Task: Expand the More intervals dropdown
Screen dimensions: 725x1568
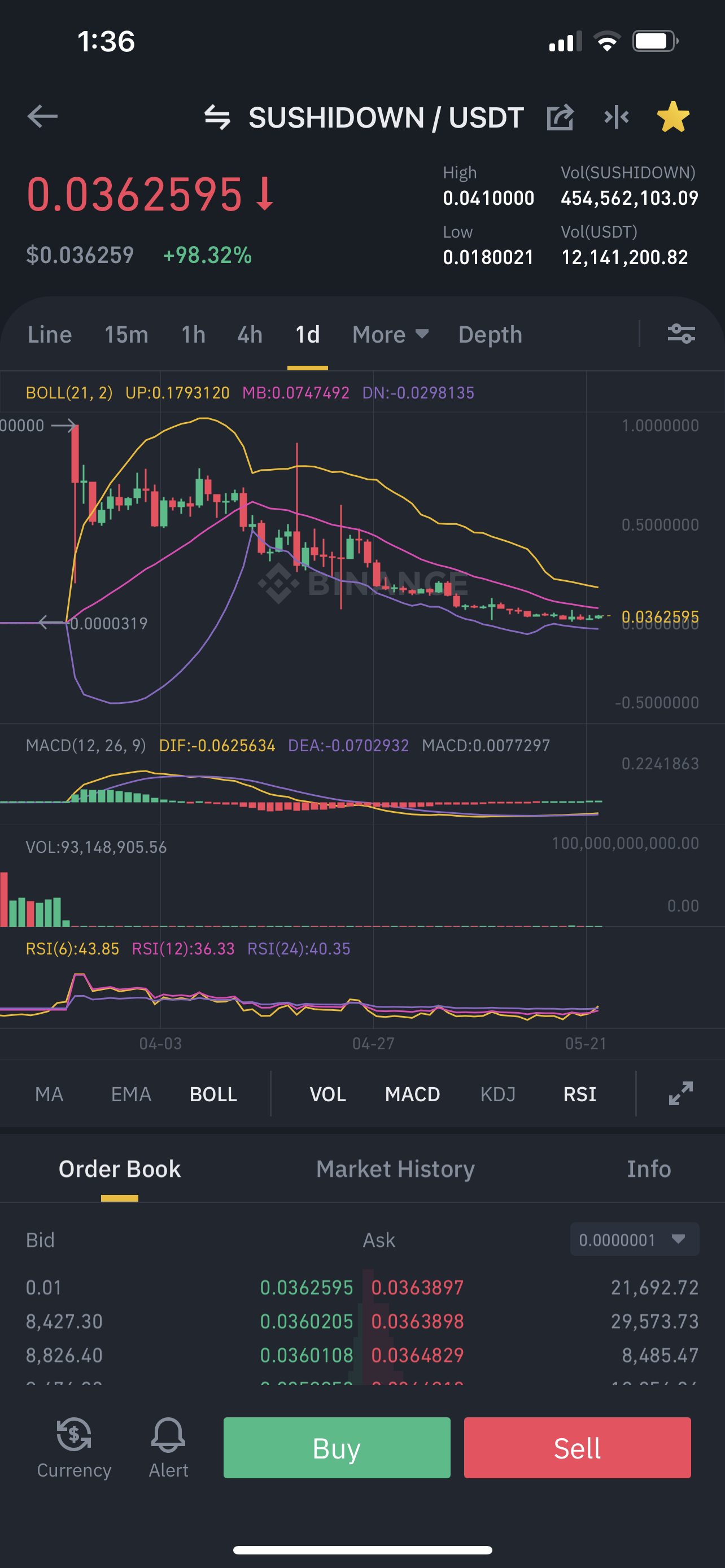Action: point(390,335)
